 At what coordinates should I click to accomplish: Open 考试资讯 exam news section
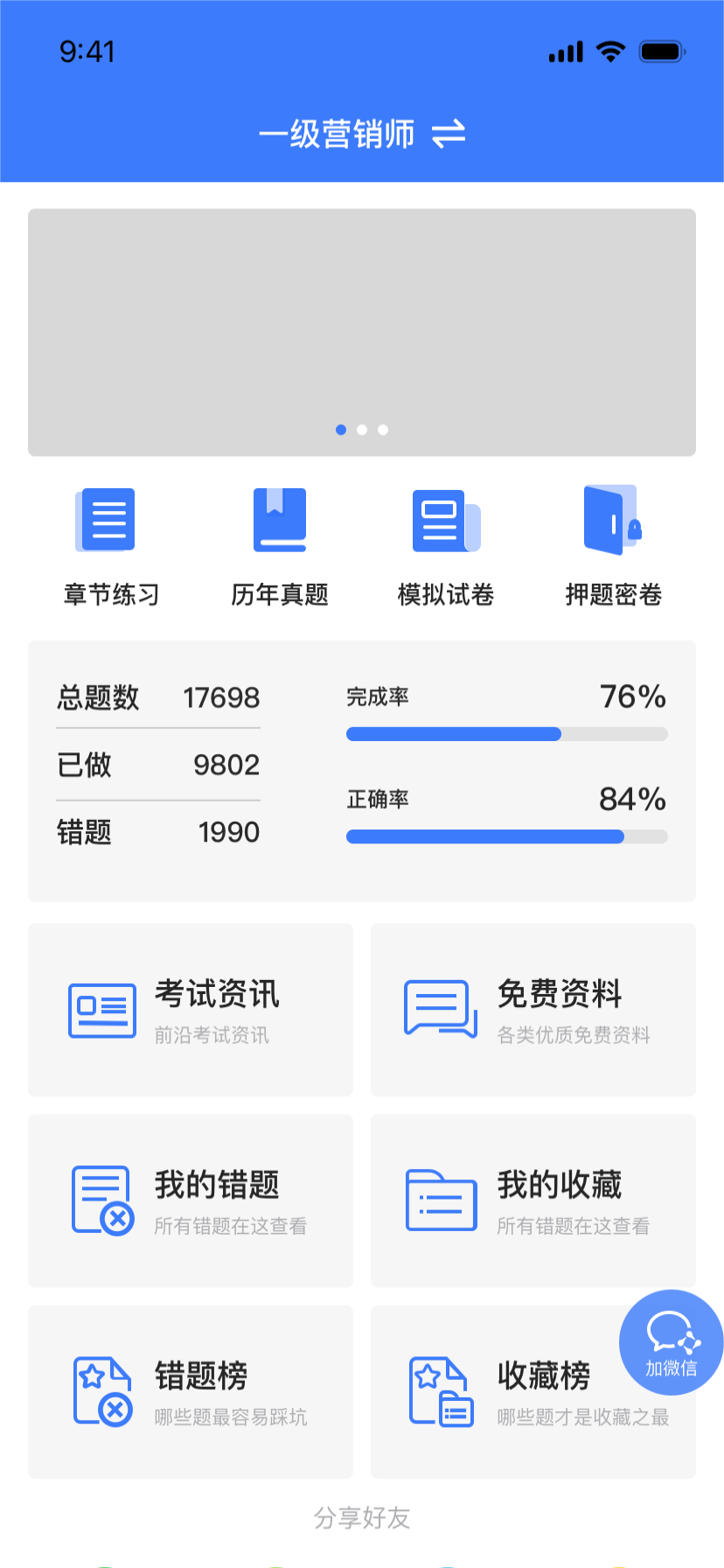pos(190,1009)
